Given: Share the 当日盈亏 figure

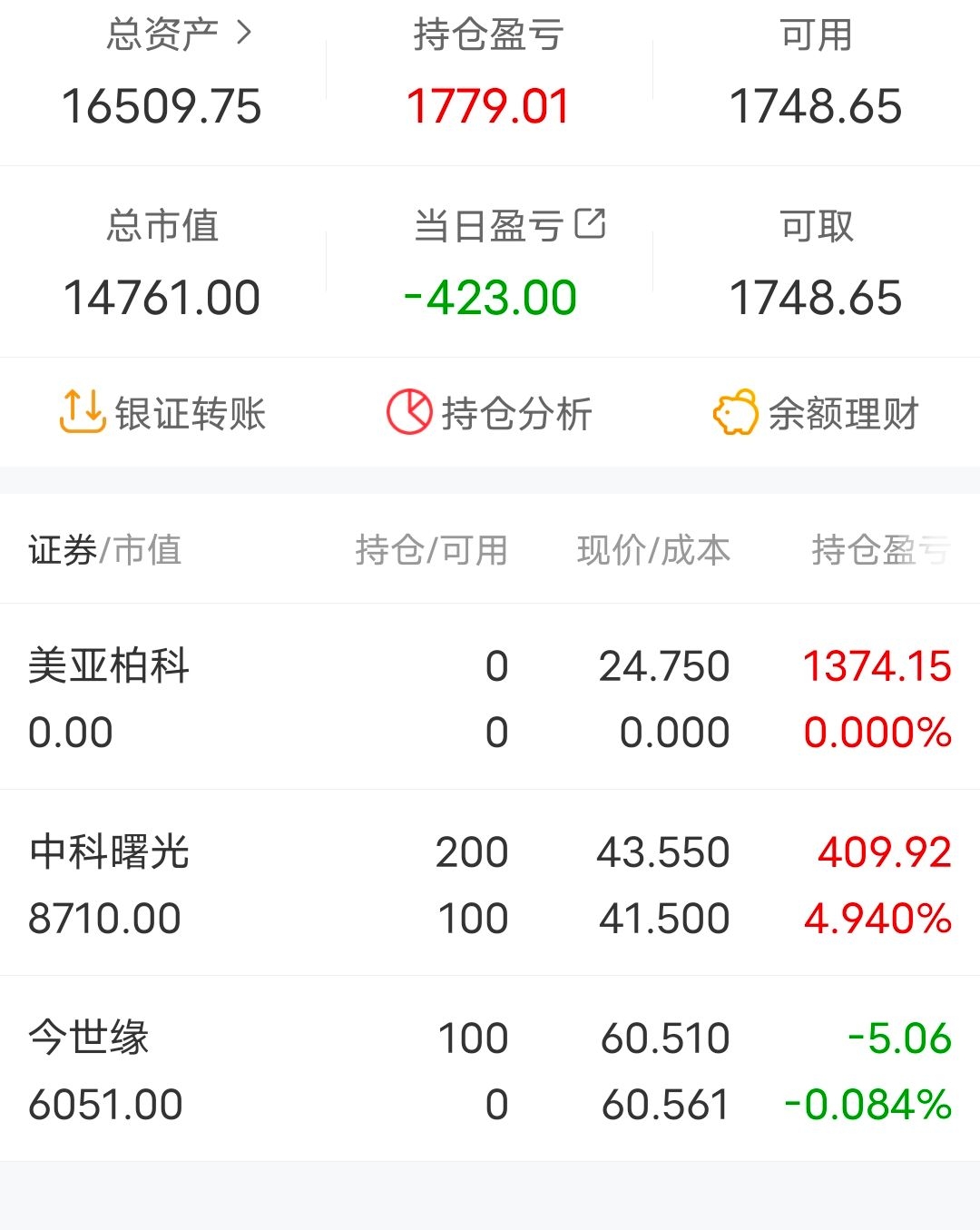Looking at the screenshot, I should (x=590, y=223).
